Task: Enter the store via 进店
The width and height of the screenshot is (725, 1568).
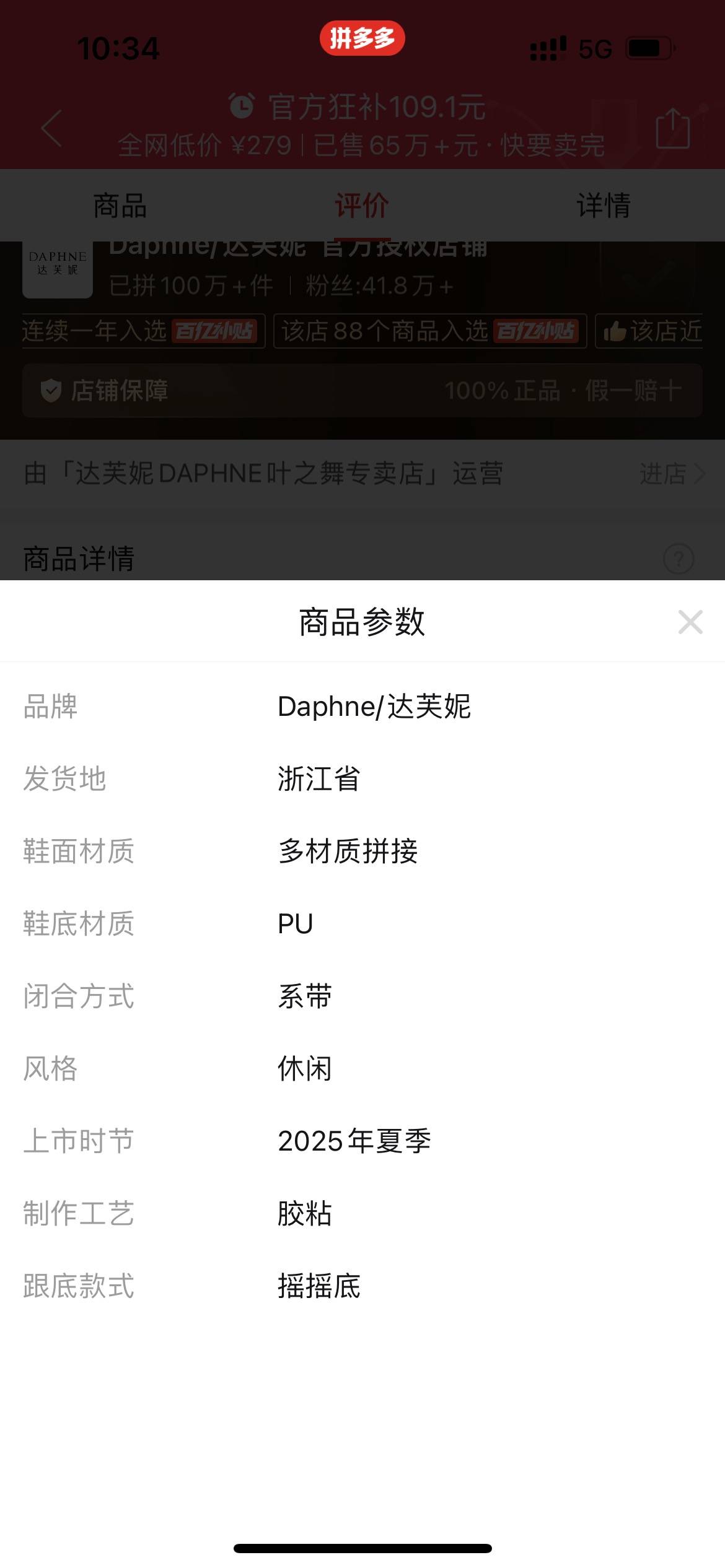Action: point(671,474)
